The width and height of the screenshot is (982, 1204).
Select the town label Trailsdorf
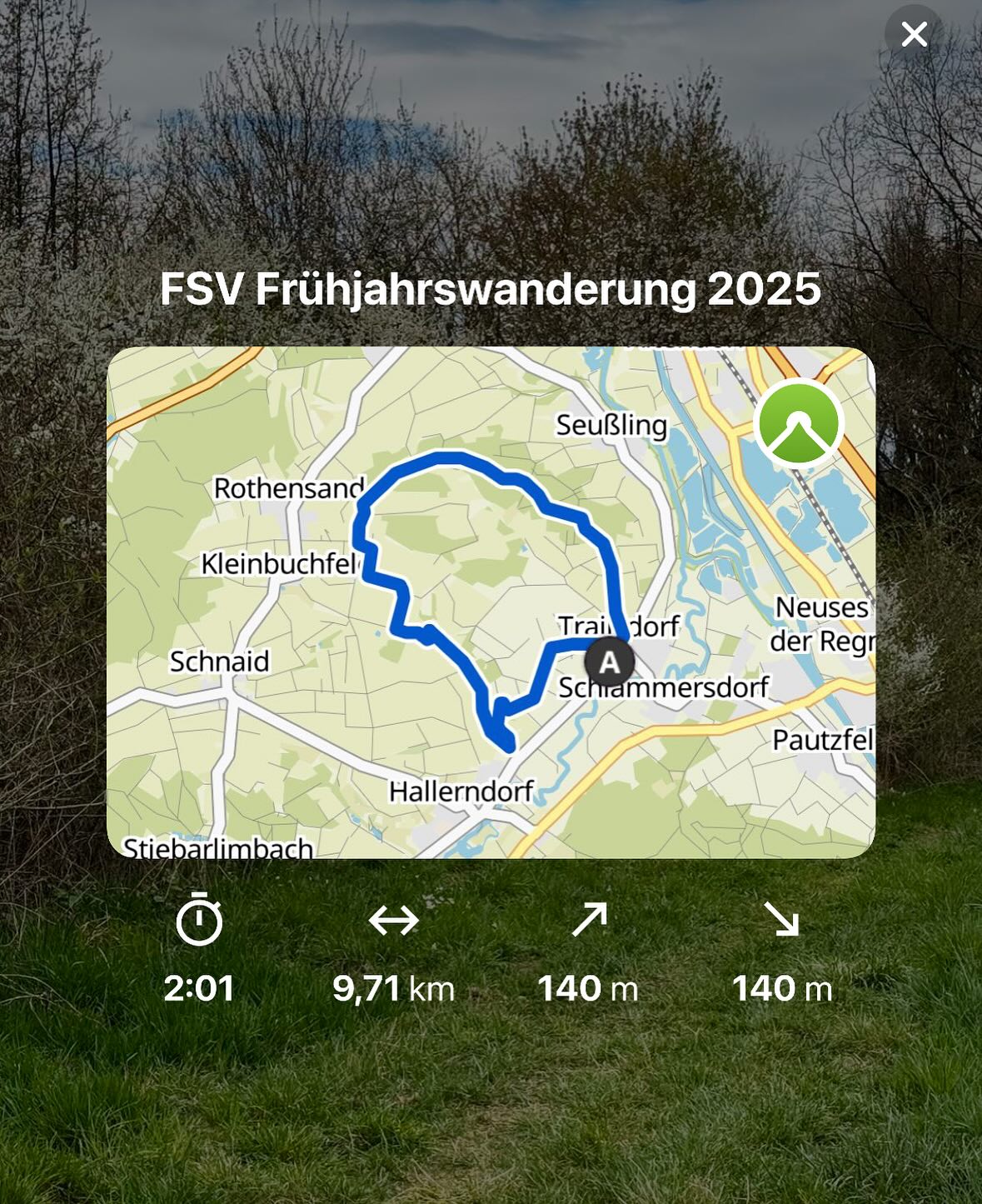coord(616,625)
